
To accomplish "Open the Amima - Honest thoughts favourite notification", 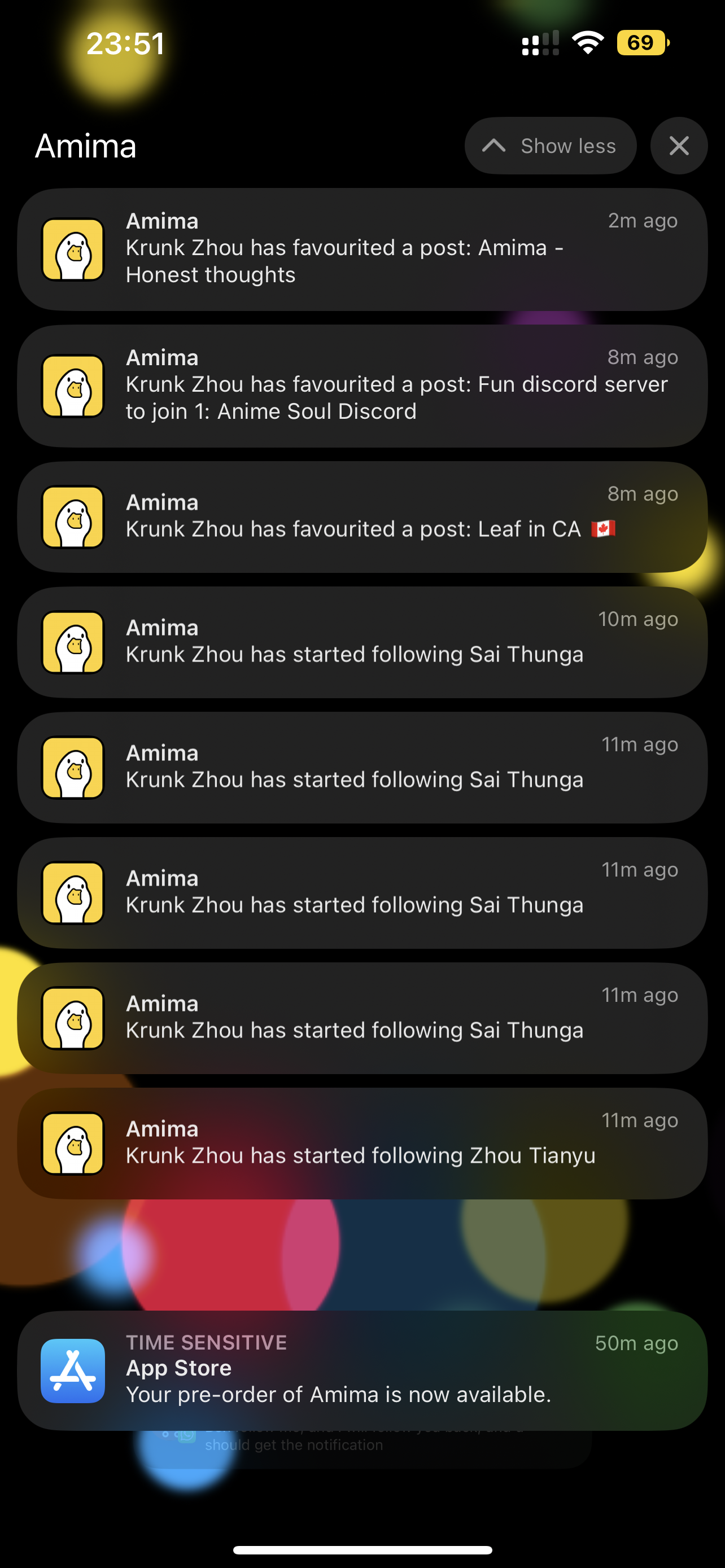I will 362,249.
